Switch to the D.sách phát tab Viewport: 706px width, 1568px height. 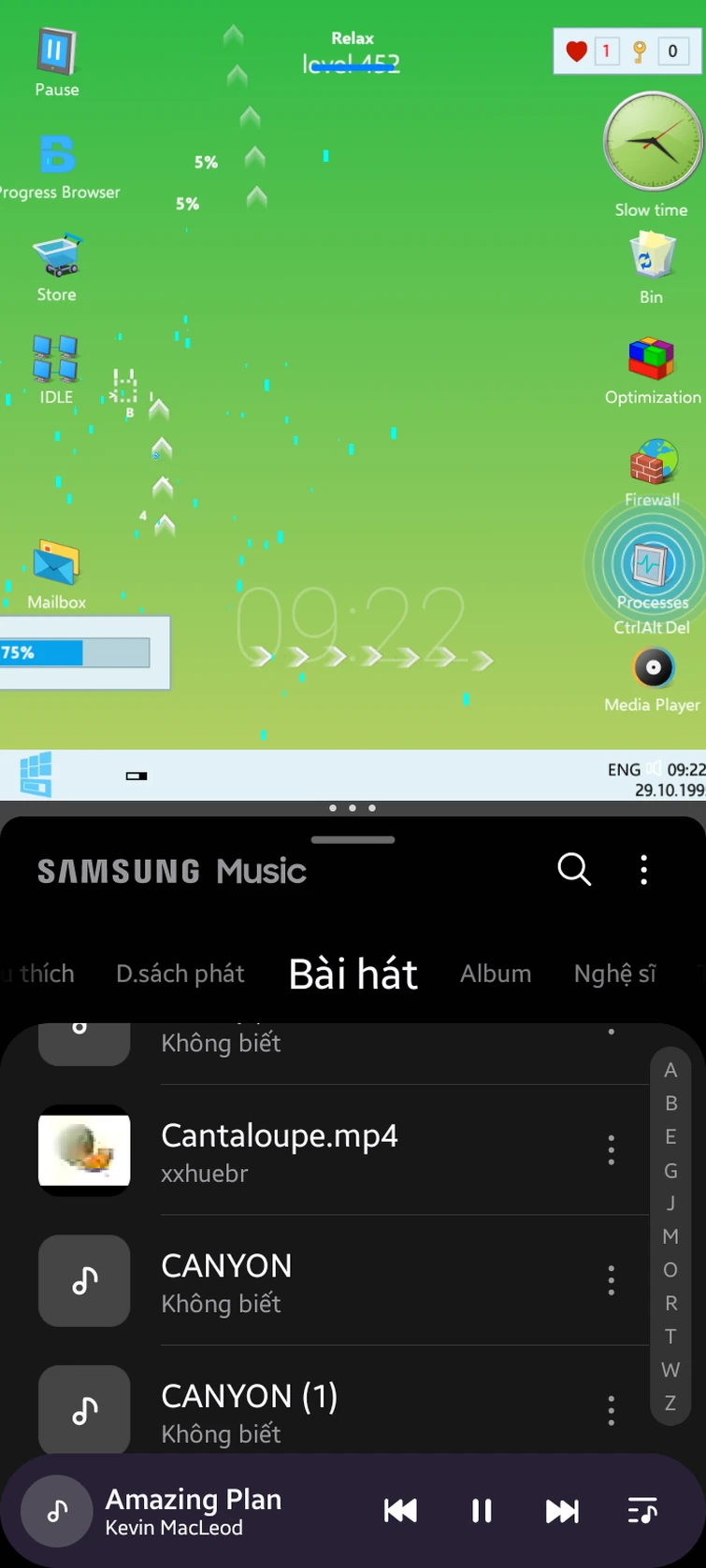(x=180, y=974)
